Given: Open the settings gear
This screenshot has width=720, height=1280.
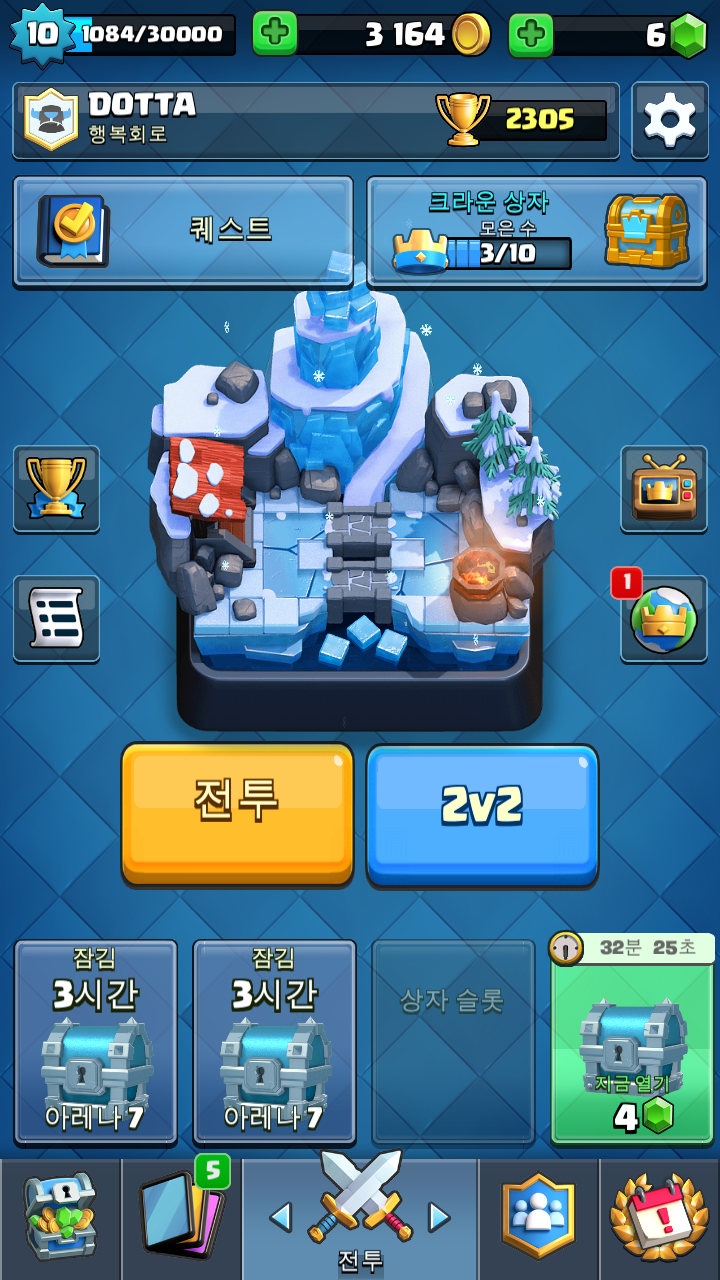Looking at the screenshot, I should click(x=669, y=121).
